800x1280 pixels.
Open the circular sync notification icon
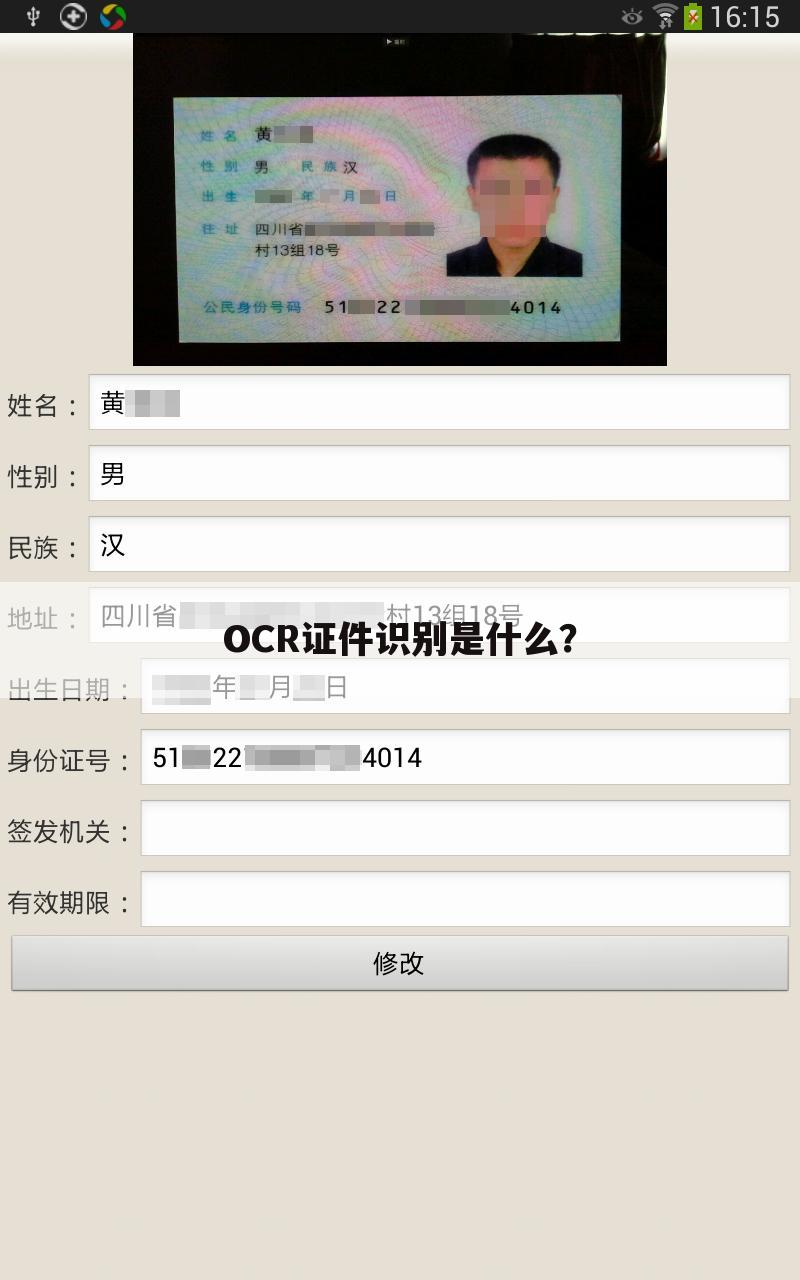point(71,15)
